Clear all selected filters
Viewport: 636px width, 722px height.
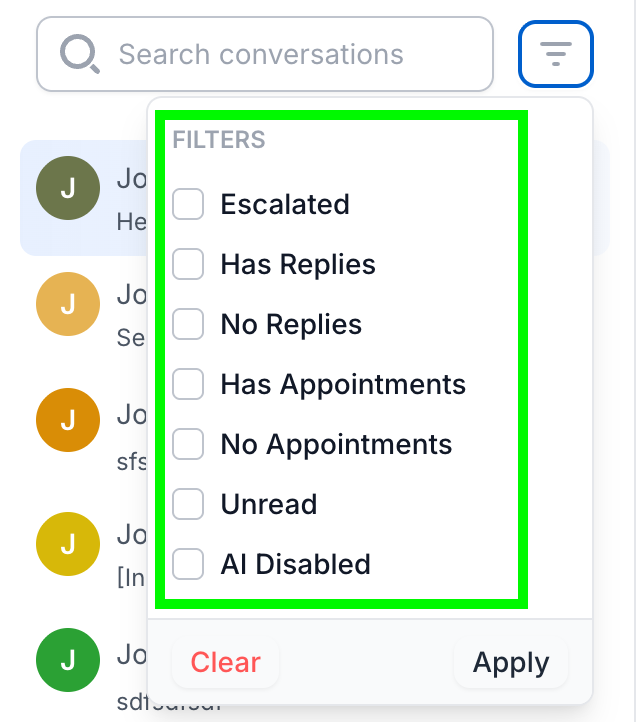(x=225, y=662)
